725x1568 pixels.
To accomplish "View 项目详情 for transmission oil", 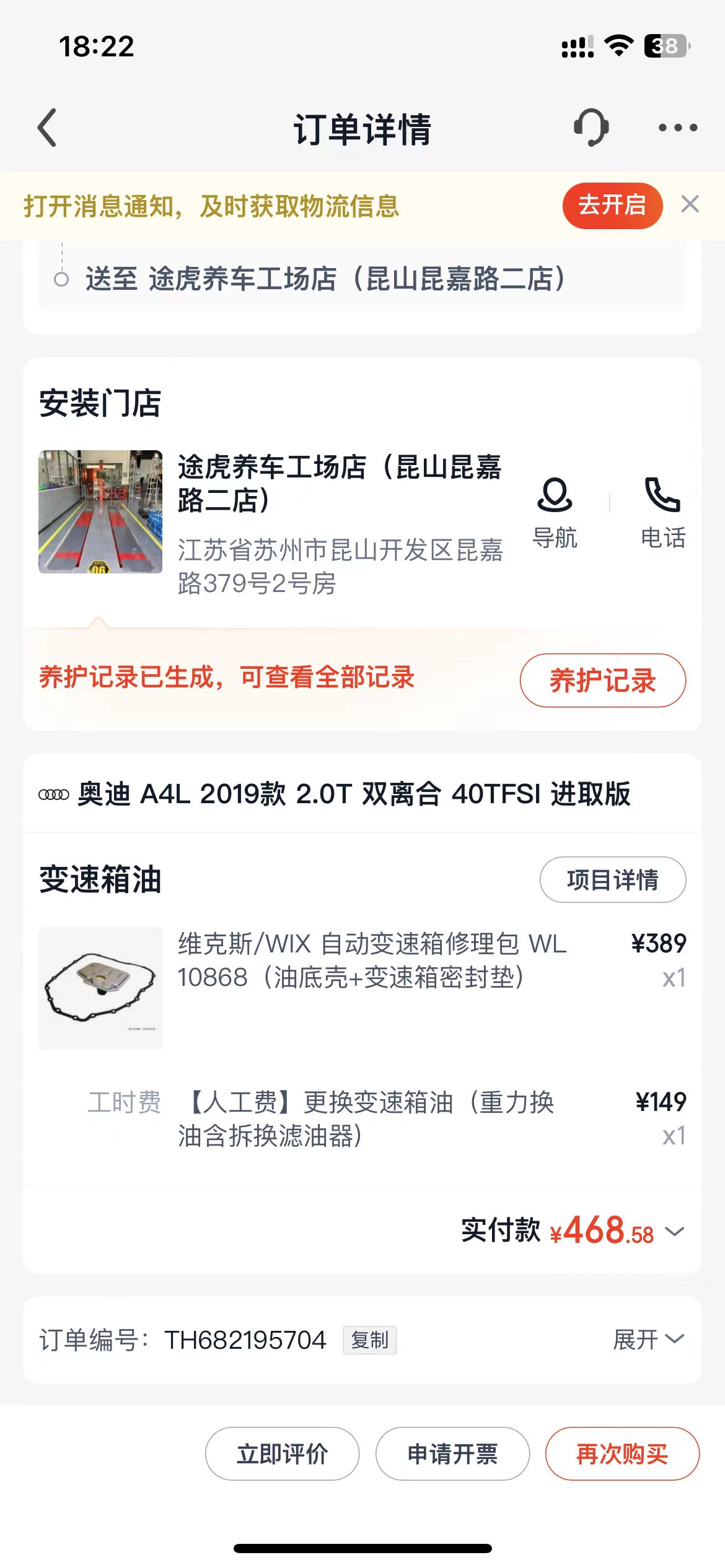I will [612, 879].
